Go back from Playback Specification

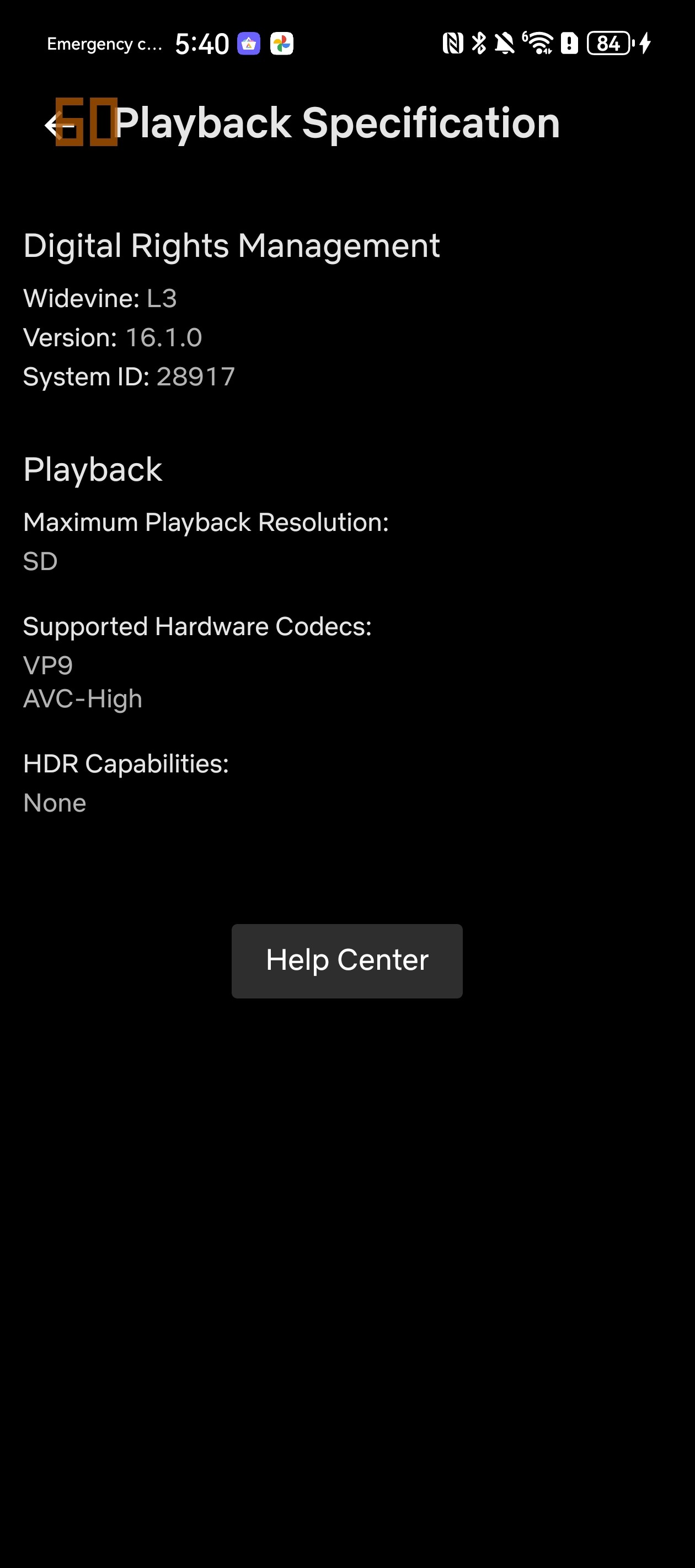[x=59, y=125]
